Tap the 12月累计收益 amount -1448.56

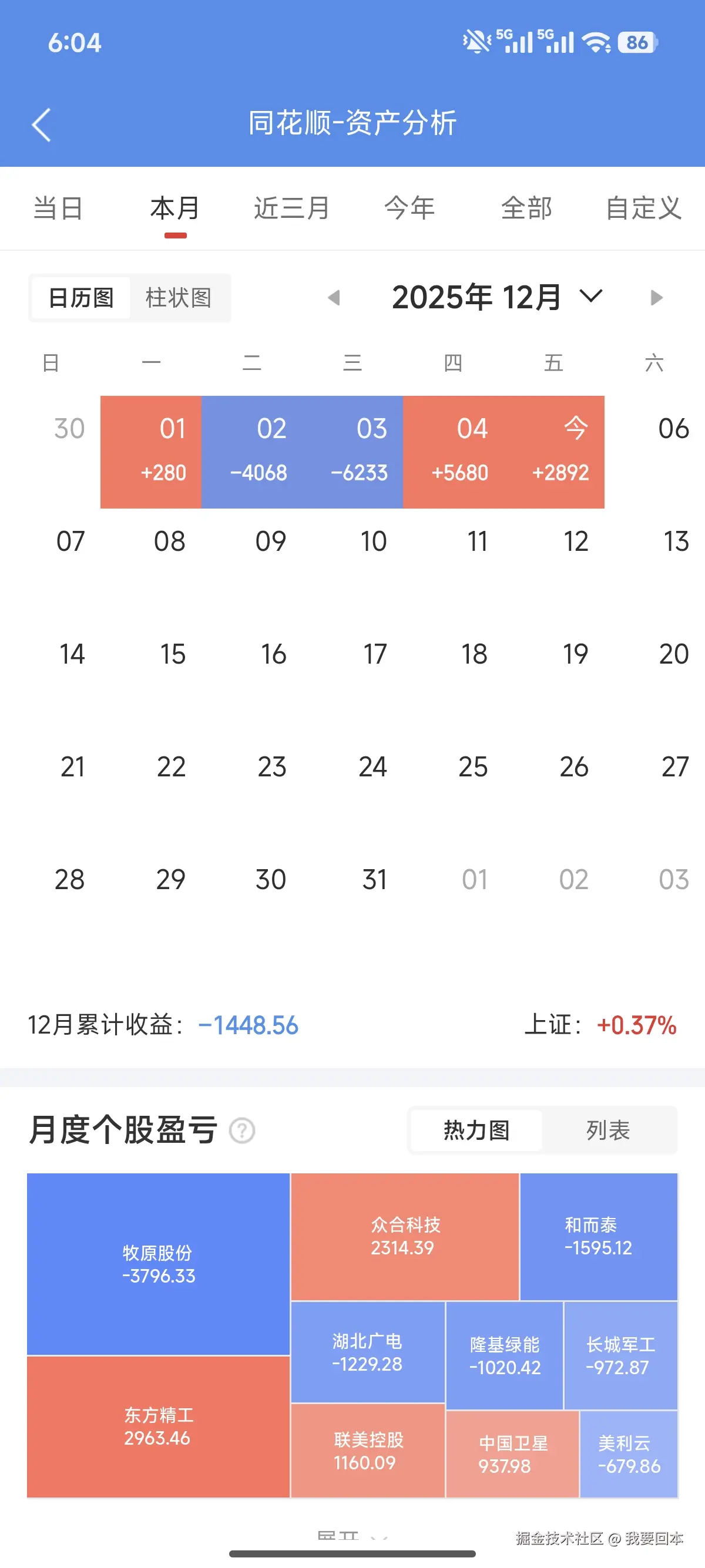[x=248, y=1024]
